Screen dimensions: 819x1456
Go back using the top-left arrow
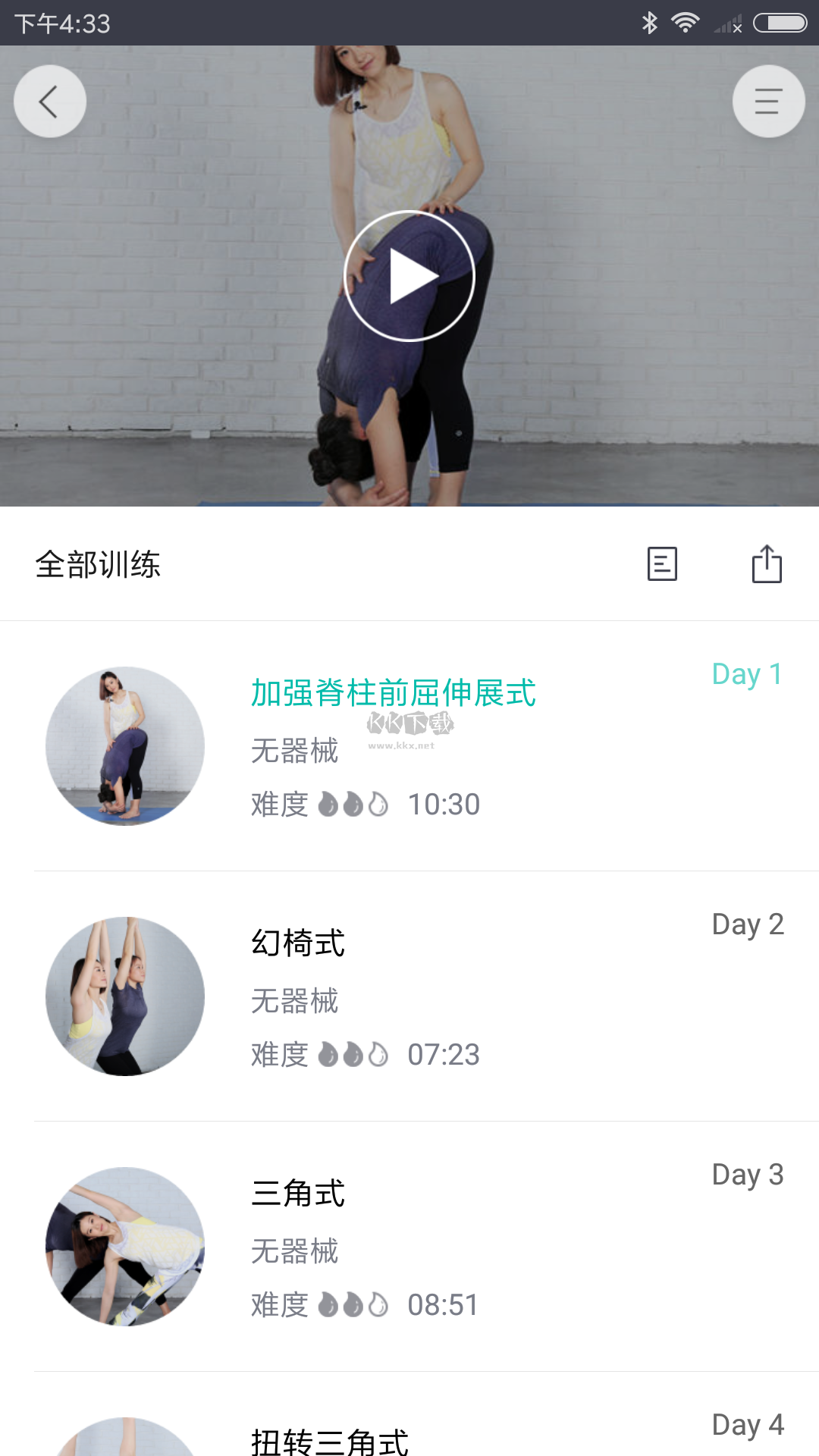(x=49, y=101)
